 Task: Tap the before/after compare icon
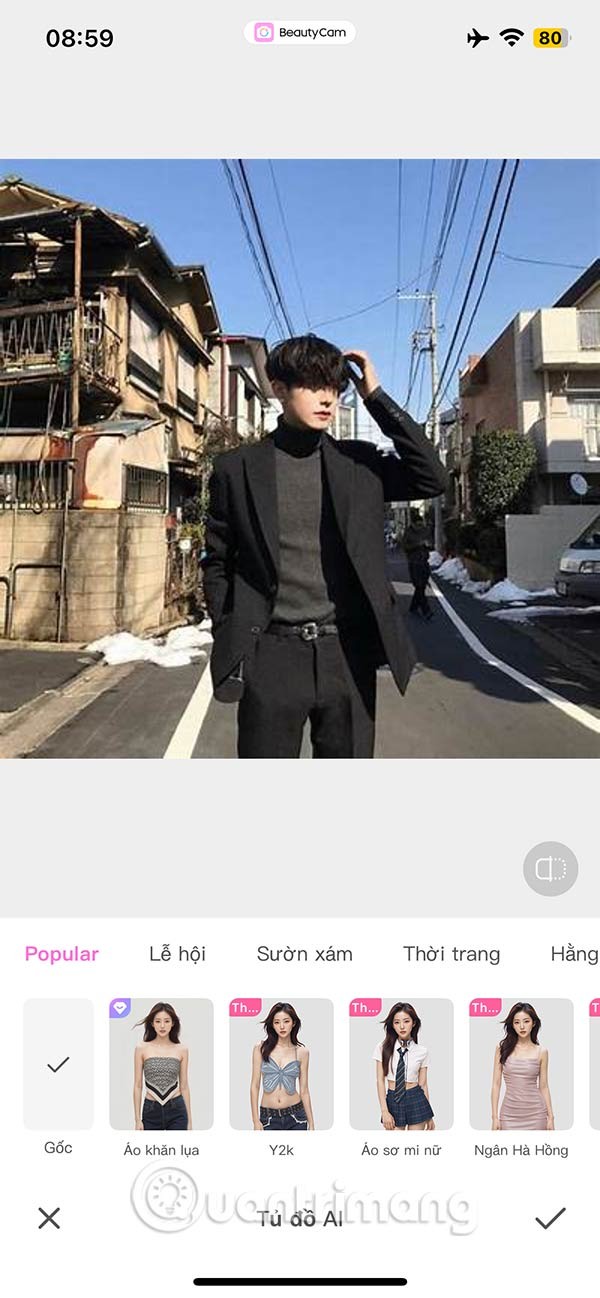tap(550, 869)
